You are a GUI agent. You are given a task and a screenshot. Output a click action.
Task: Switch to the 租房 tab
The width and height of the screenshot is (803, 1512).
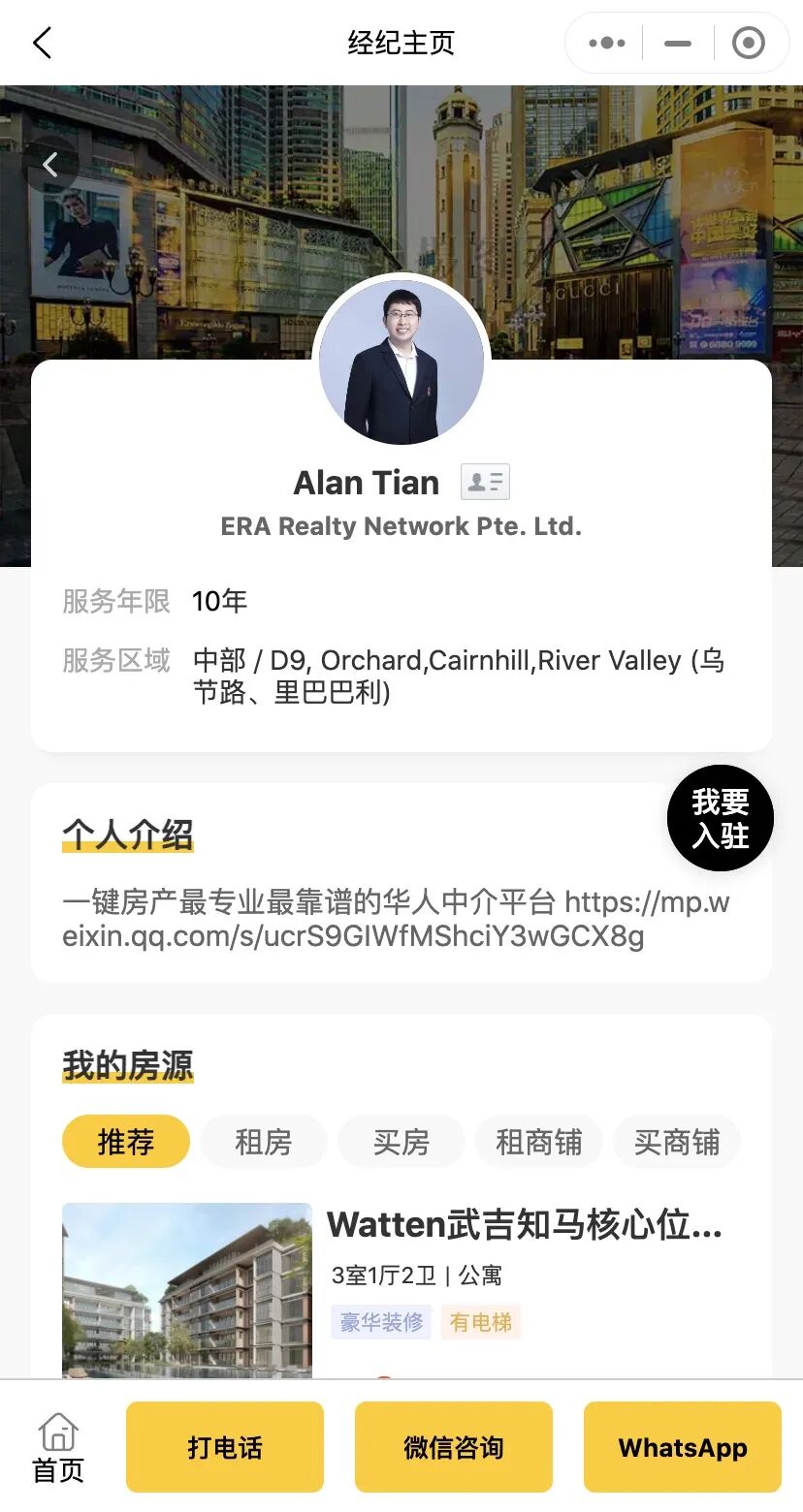[x=263, y=1142]
